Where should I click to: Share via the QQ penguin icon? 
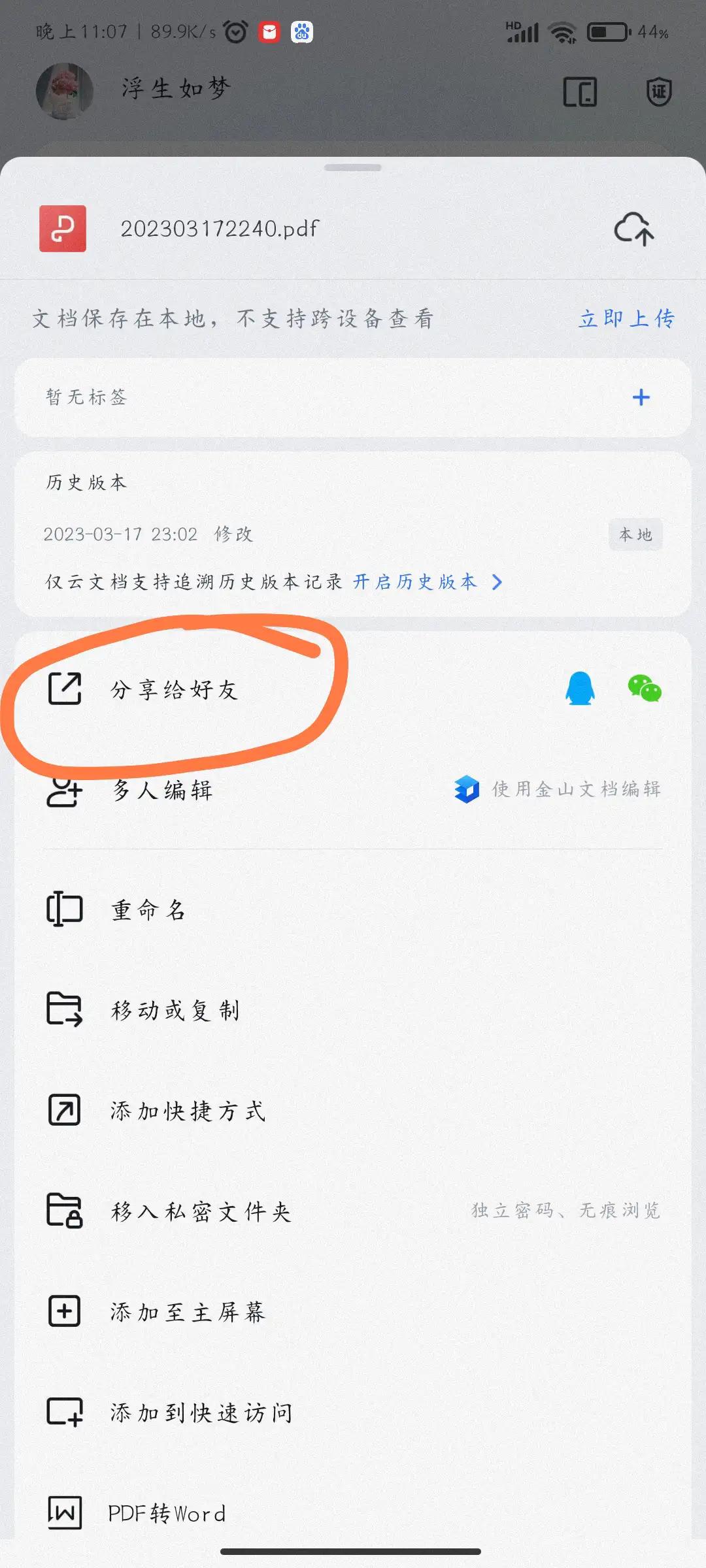(x=580, y=689)
